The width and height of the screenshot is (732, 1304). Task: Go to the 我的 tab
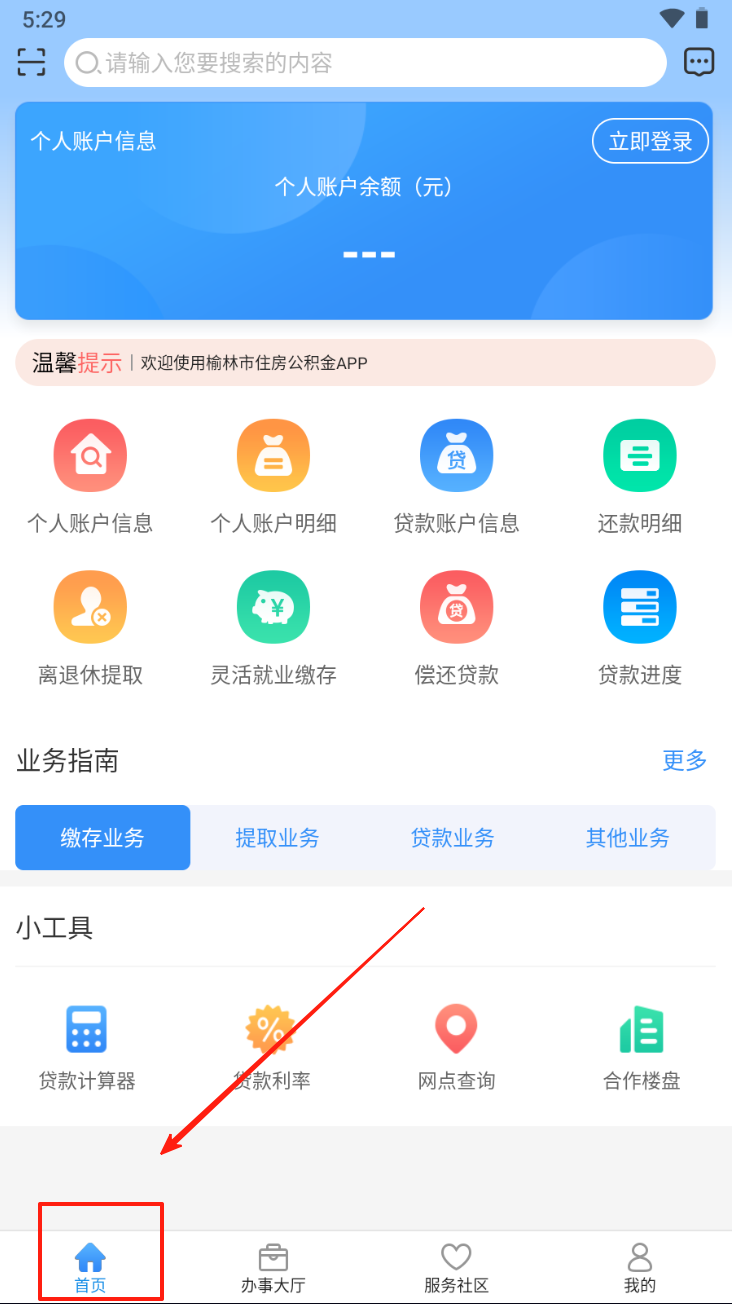(x=640, y=1268)
